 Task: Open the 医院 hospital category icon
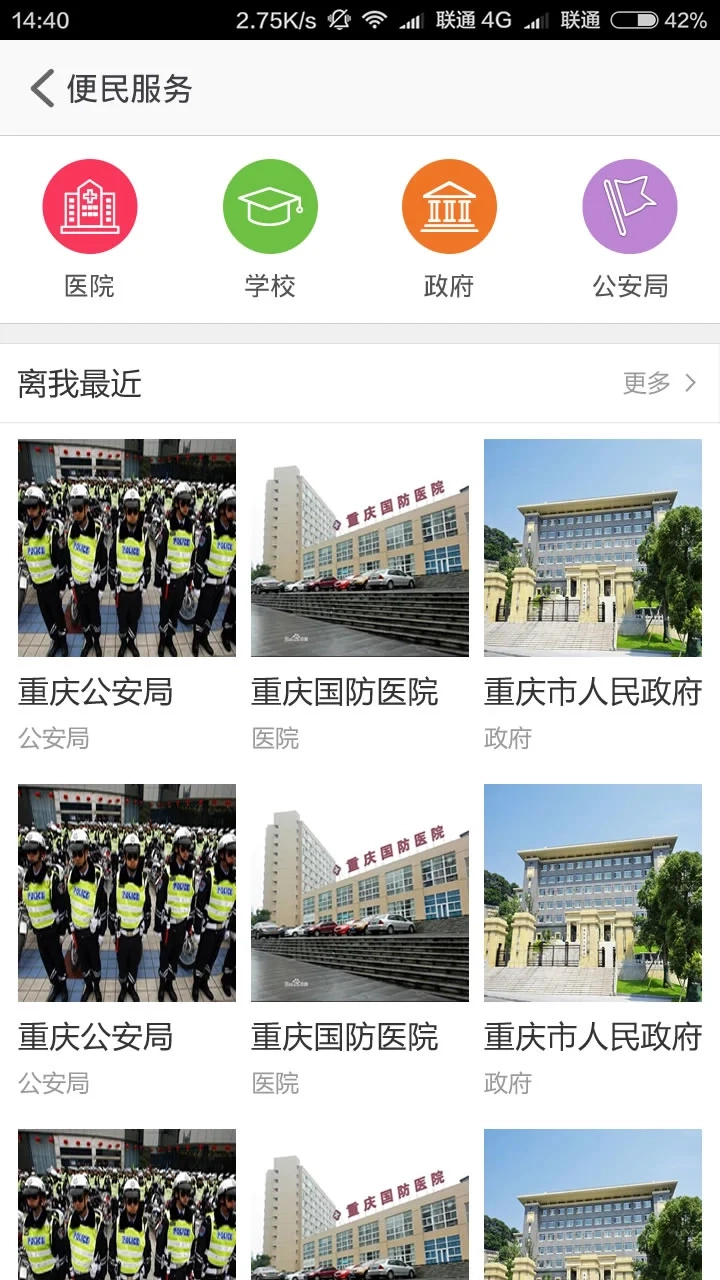pyautogui.click(x=90, y=205)
